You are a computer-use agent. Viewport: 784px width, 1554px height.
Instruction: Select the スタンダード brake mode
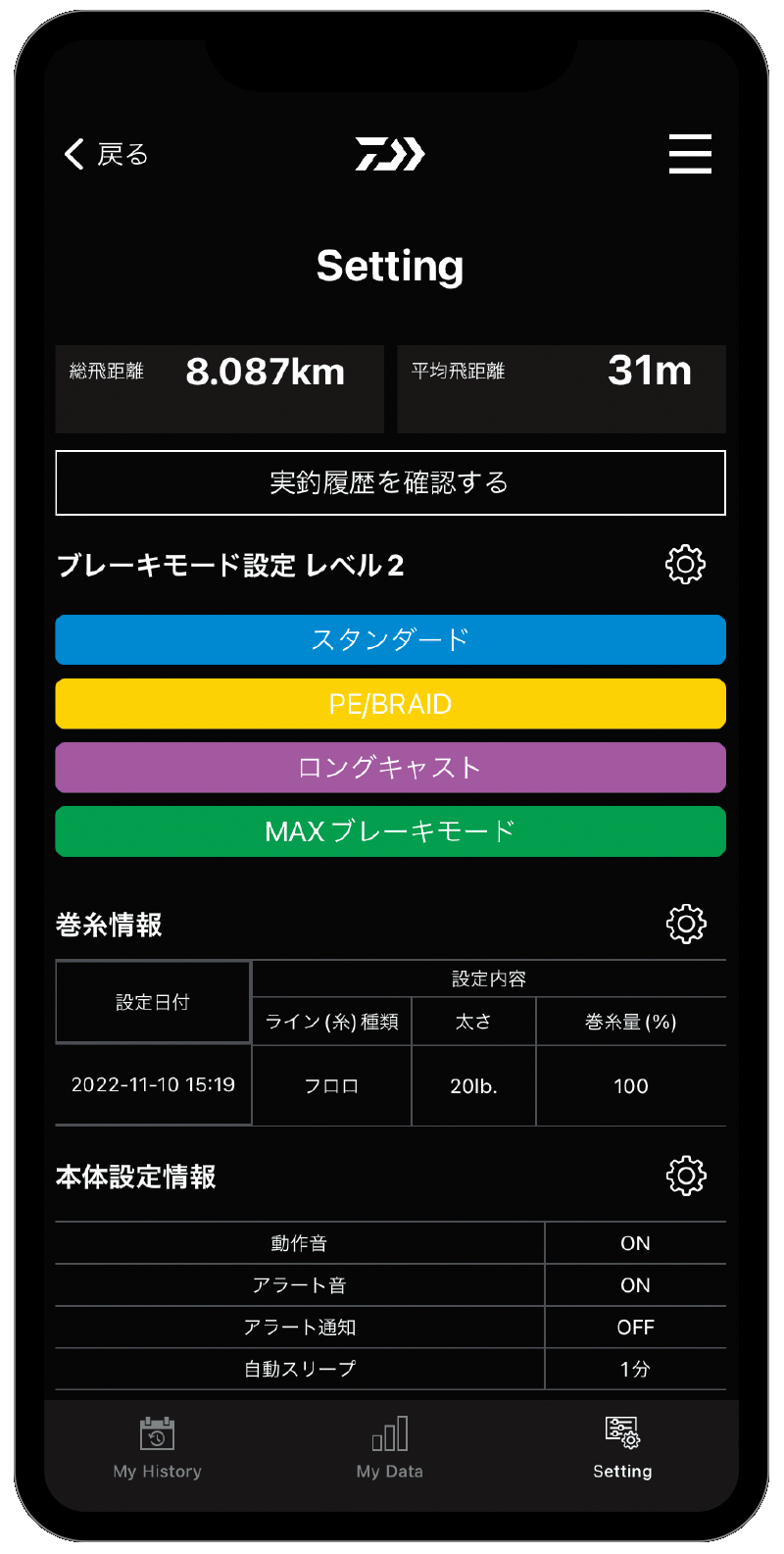click(390, 640)
